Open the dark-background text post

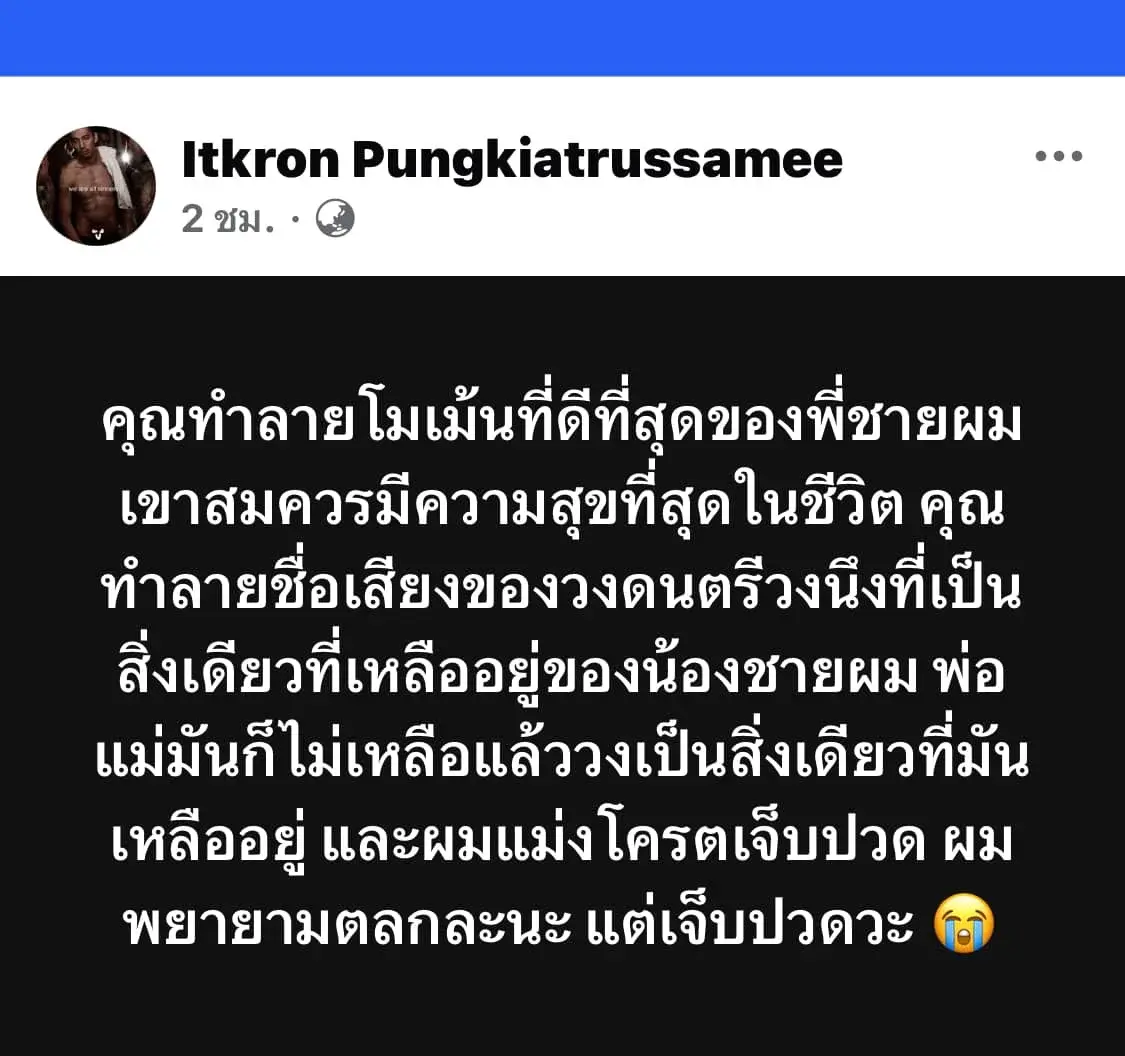pyautogui.click(x=562, y=665)
